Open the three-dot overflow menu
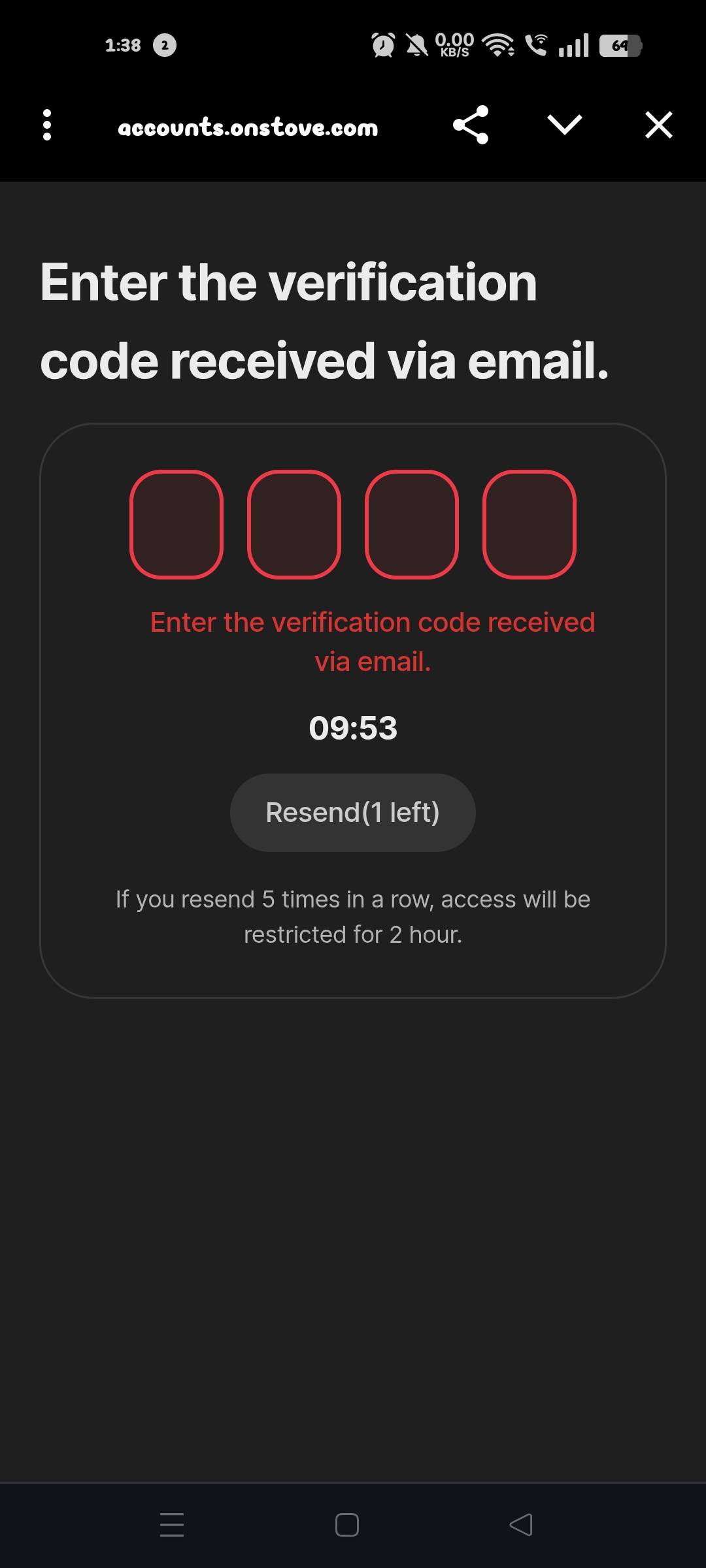The width and height of the screenshot is (706, 1568). (x=47, y=125)
